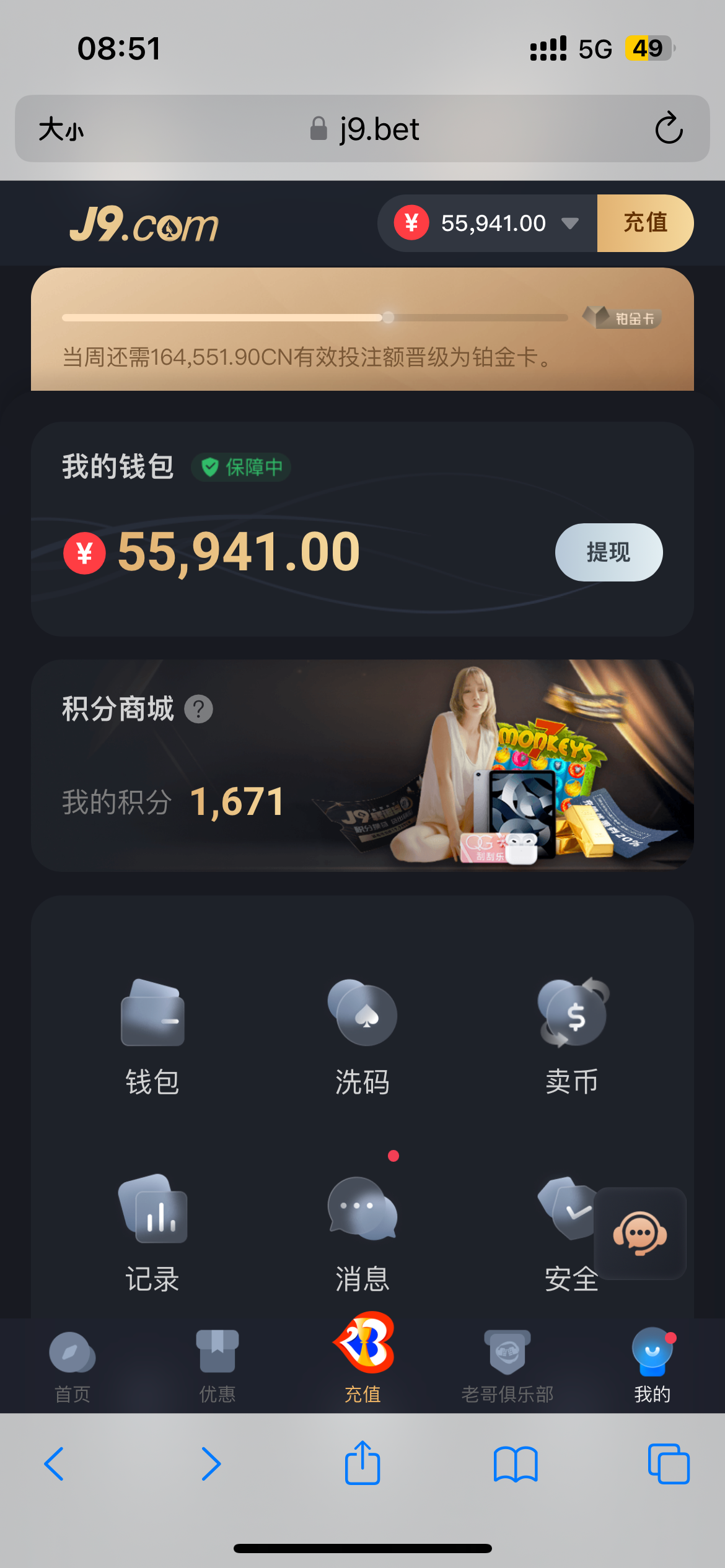Go back in the browser

55,1463
